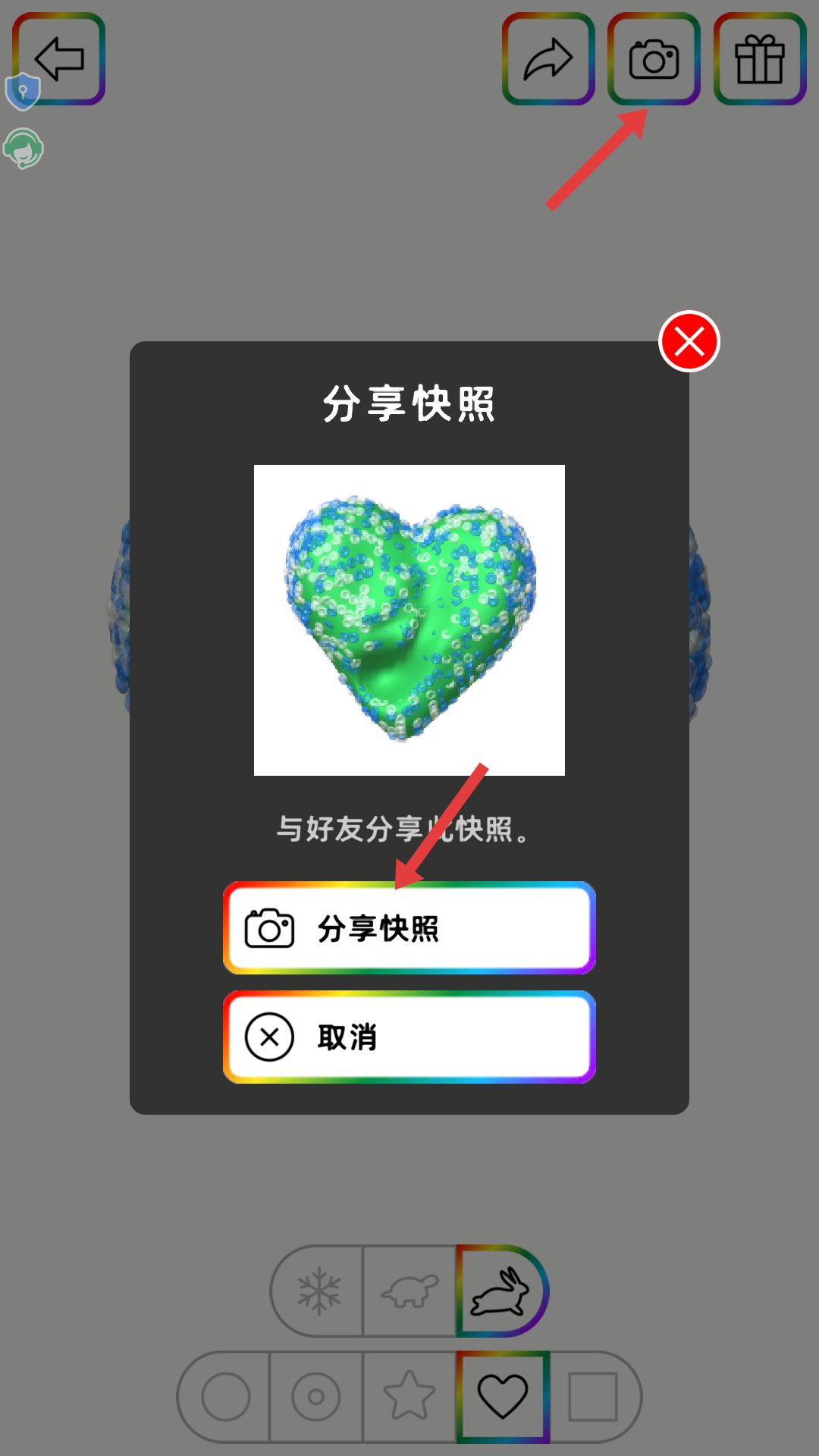The image size is (819, 1456).
Task: Select the turtle slow speed
Action: click(409, 1291)
